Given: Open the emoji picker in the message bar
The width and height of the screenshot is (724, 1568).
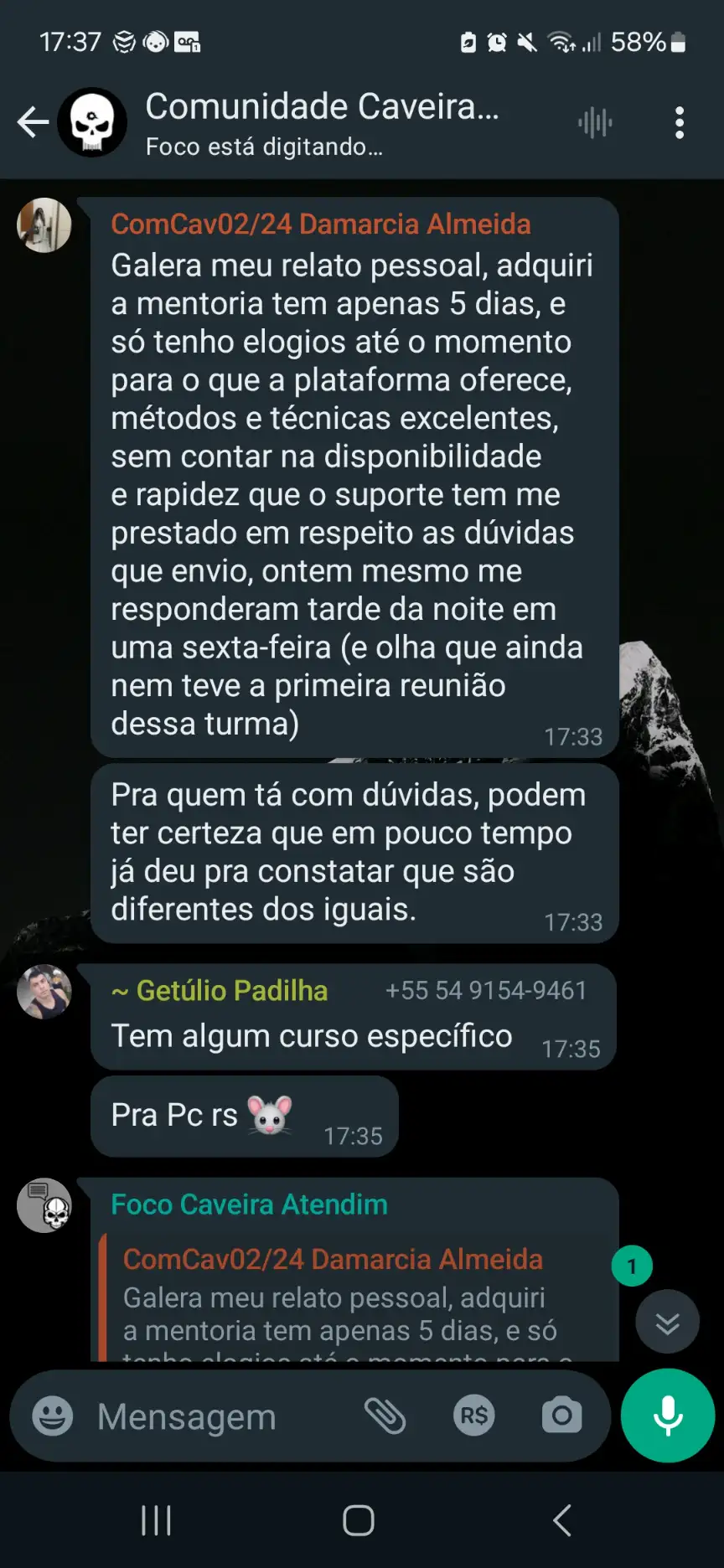Looking at the screenshot, I should [x=52, y=1416].
